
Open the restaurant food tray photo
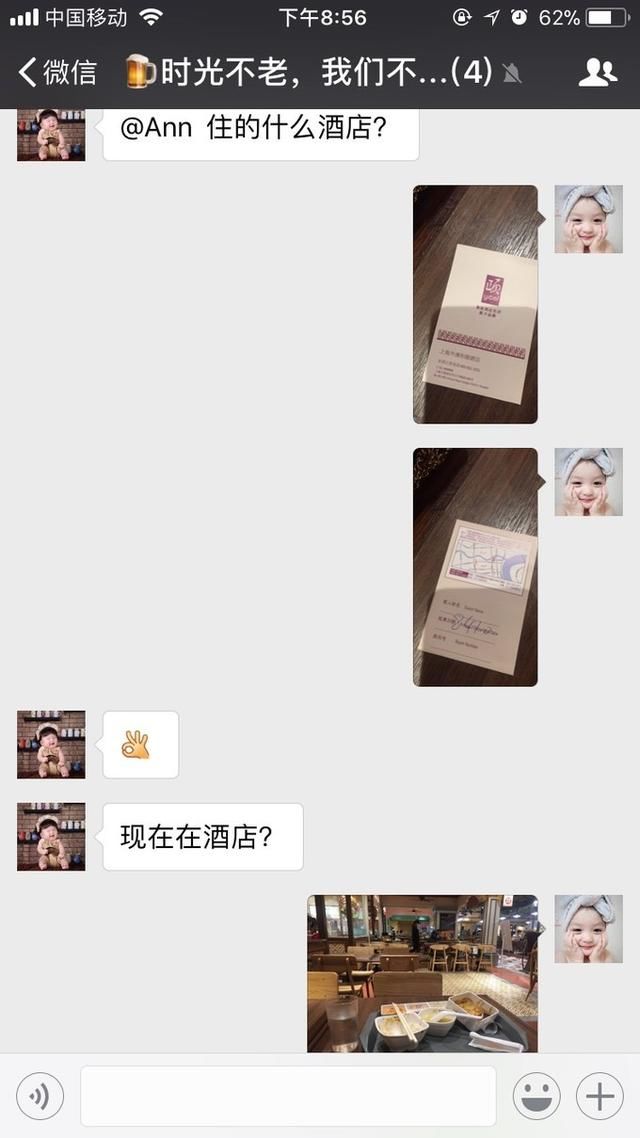pos(422,972)
